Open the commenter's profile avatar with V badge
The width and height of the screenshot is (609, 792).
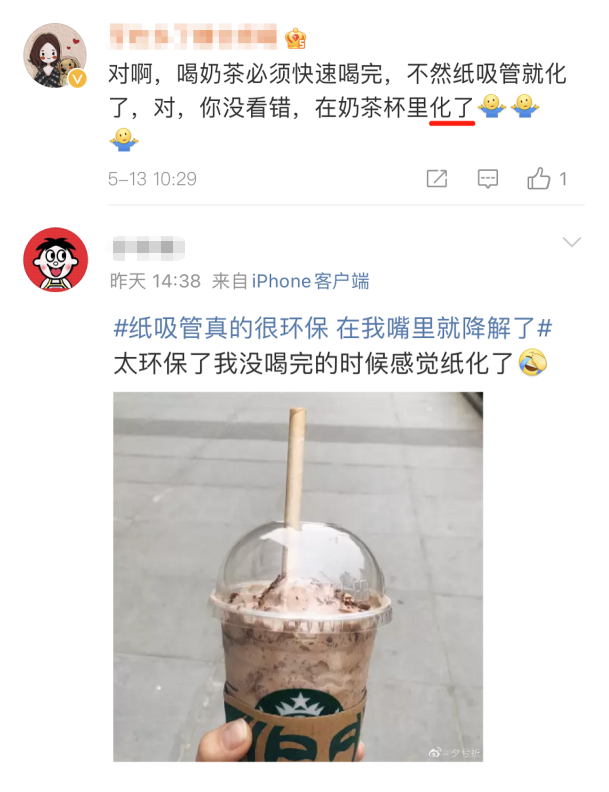[x=55, y=55]
